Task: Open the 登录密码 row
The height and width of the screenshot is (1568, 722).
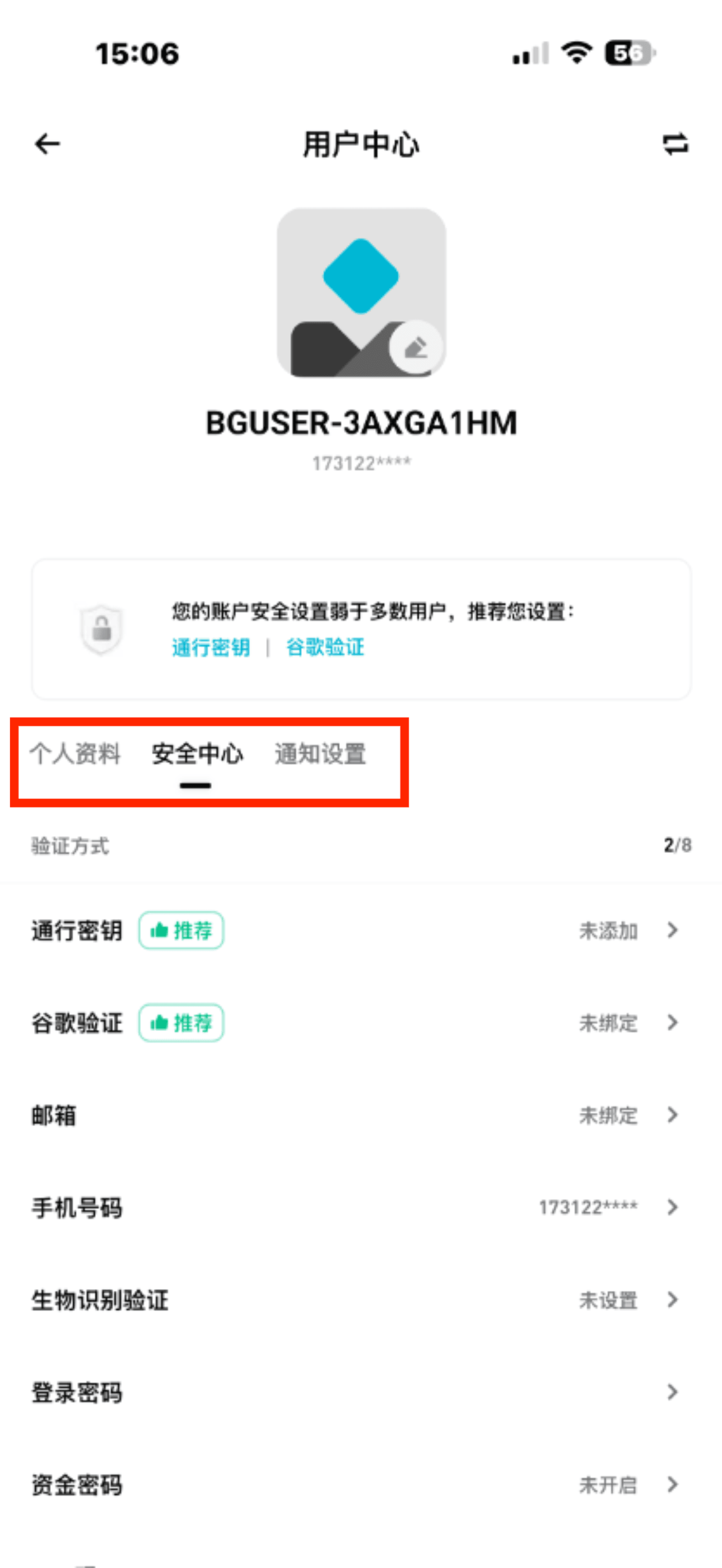Action: [x=360, y=1393]
